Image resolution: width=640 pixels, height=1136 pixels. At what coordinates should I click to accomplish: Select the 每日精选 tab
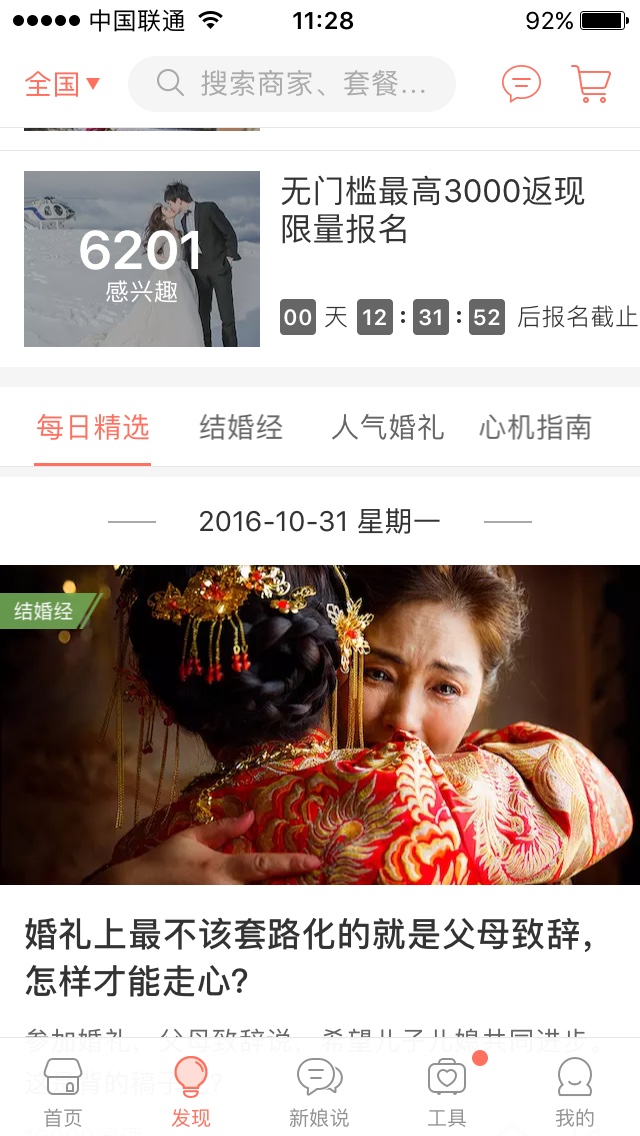click(93, 427)
